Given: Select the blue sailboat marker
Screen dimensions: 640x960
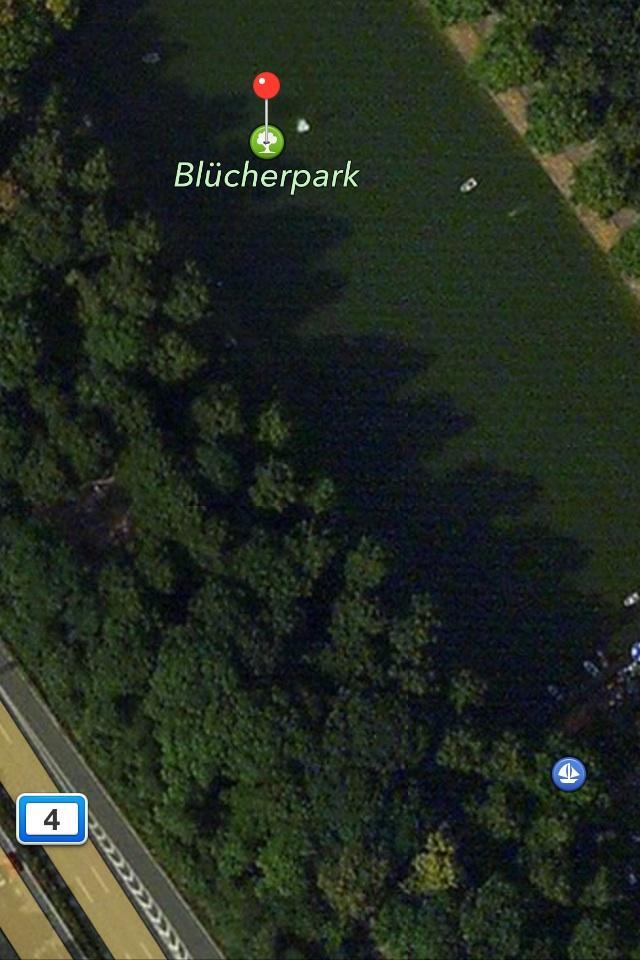Looking at the screenshot, I should click(569, 773).
